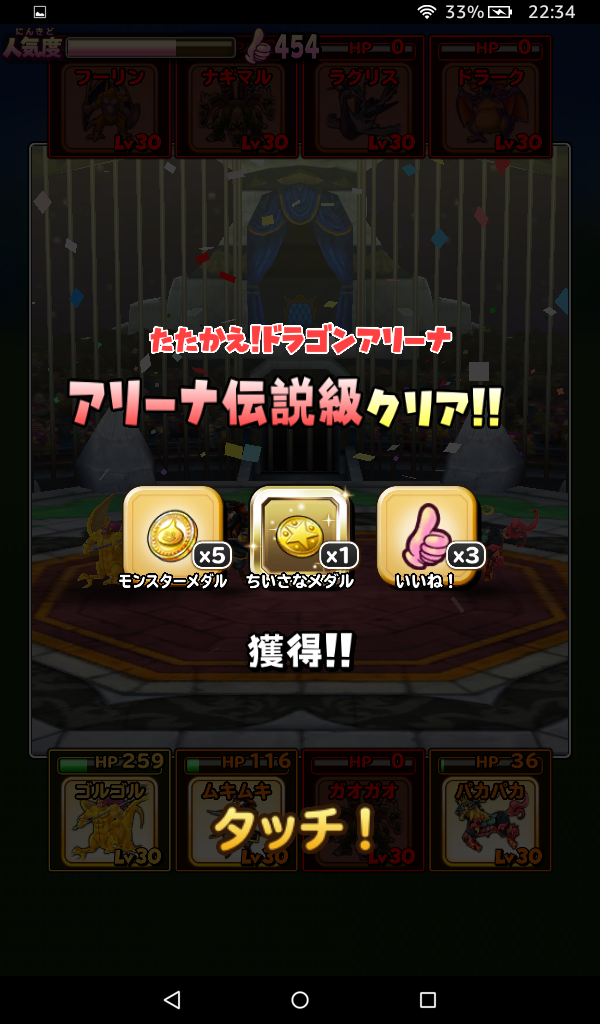Tap the タッチ! prompt to continue
Image resolution: width=600 pixels, height=1024 pixels.
point(295,828)
